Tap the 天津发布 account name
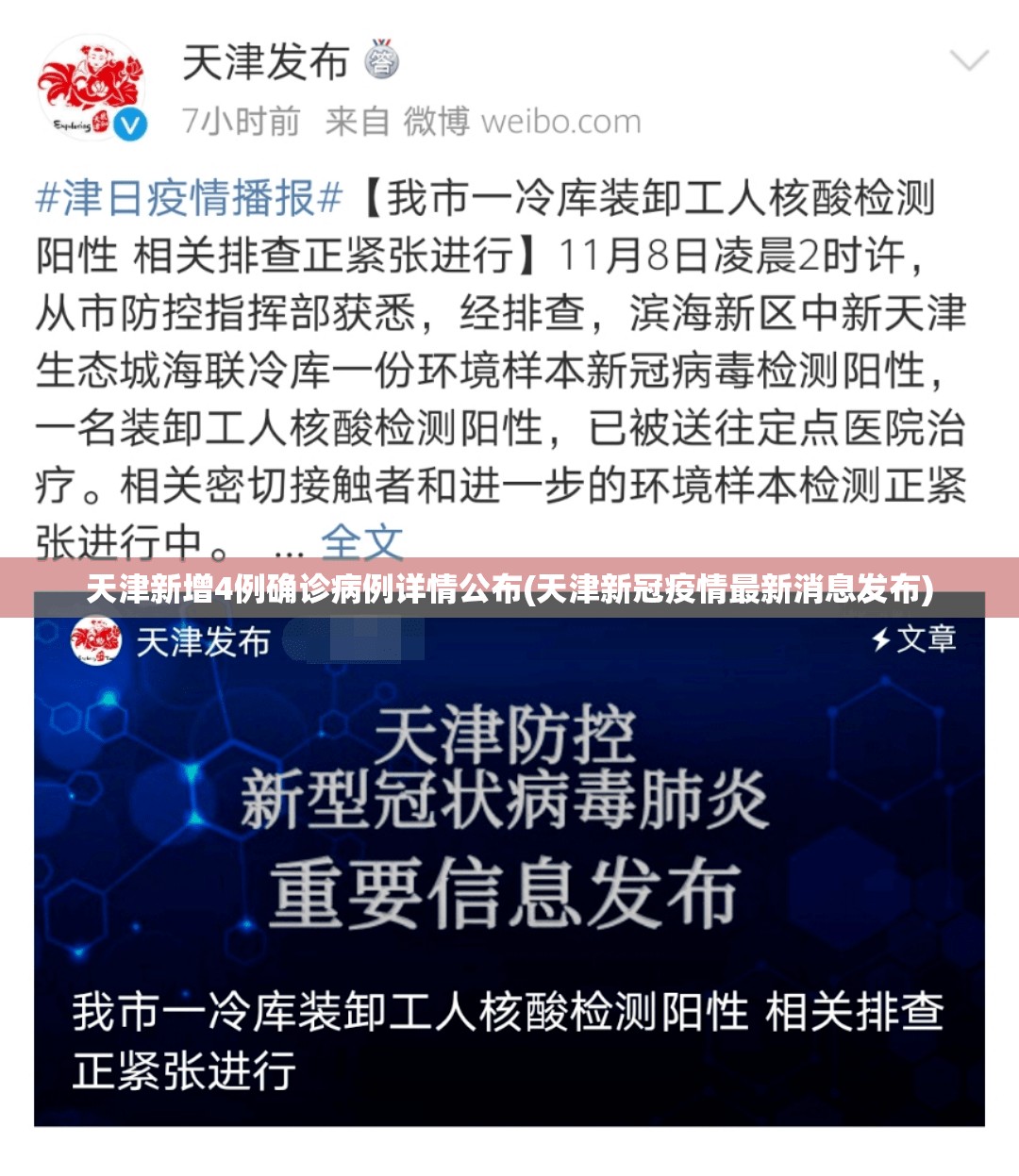The image size is (1019, 1176). coord(265,62)
